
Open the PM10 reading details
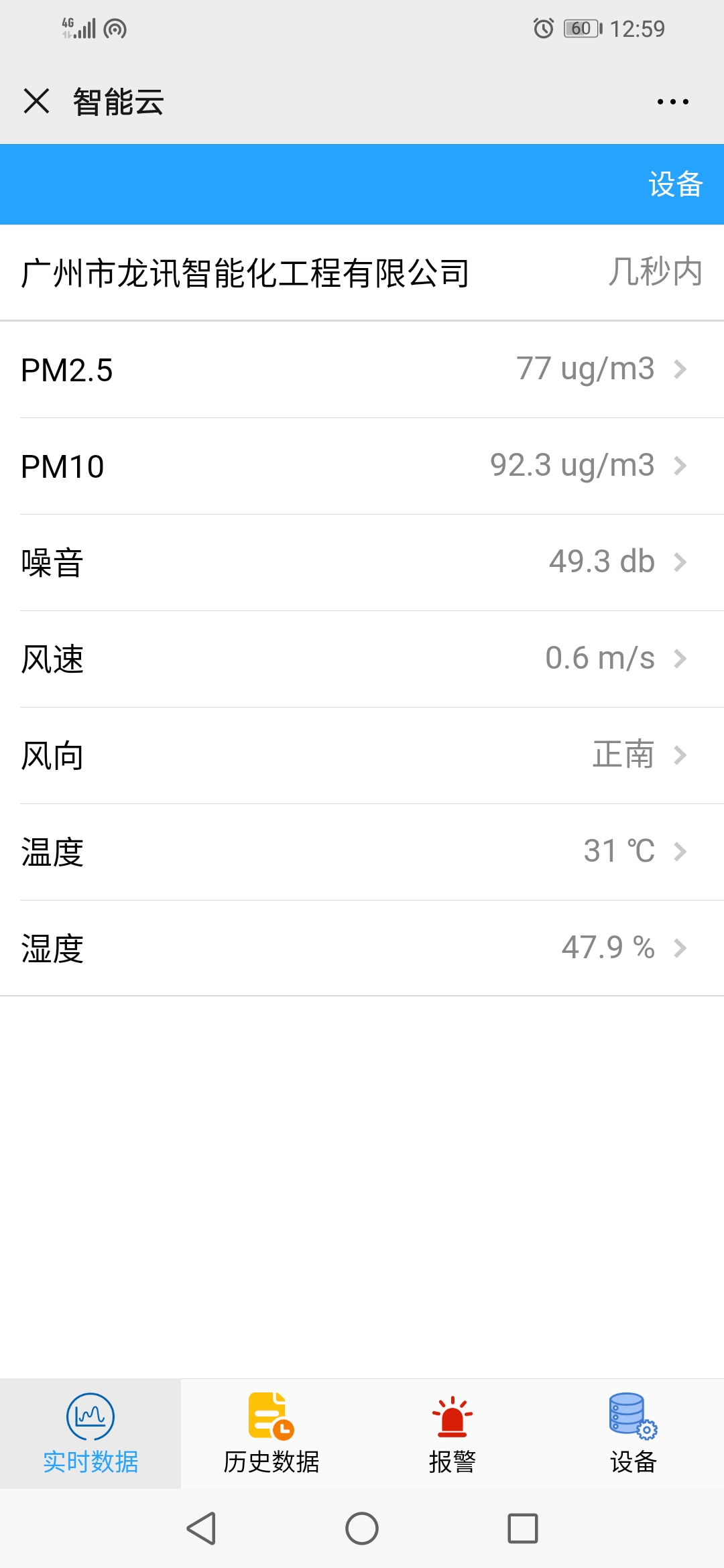coord(362,466)
